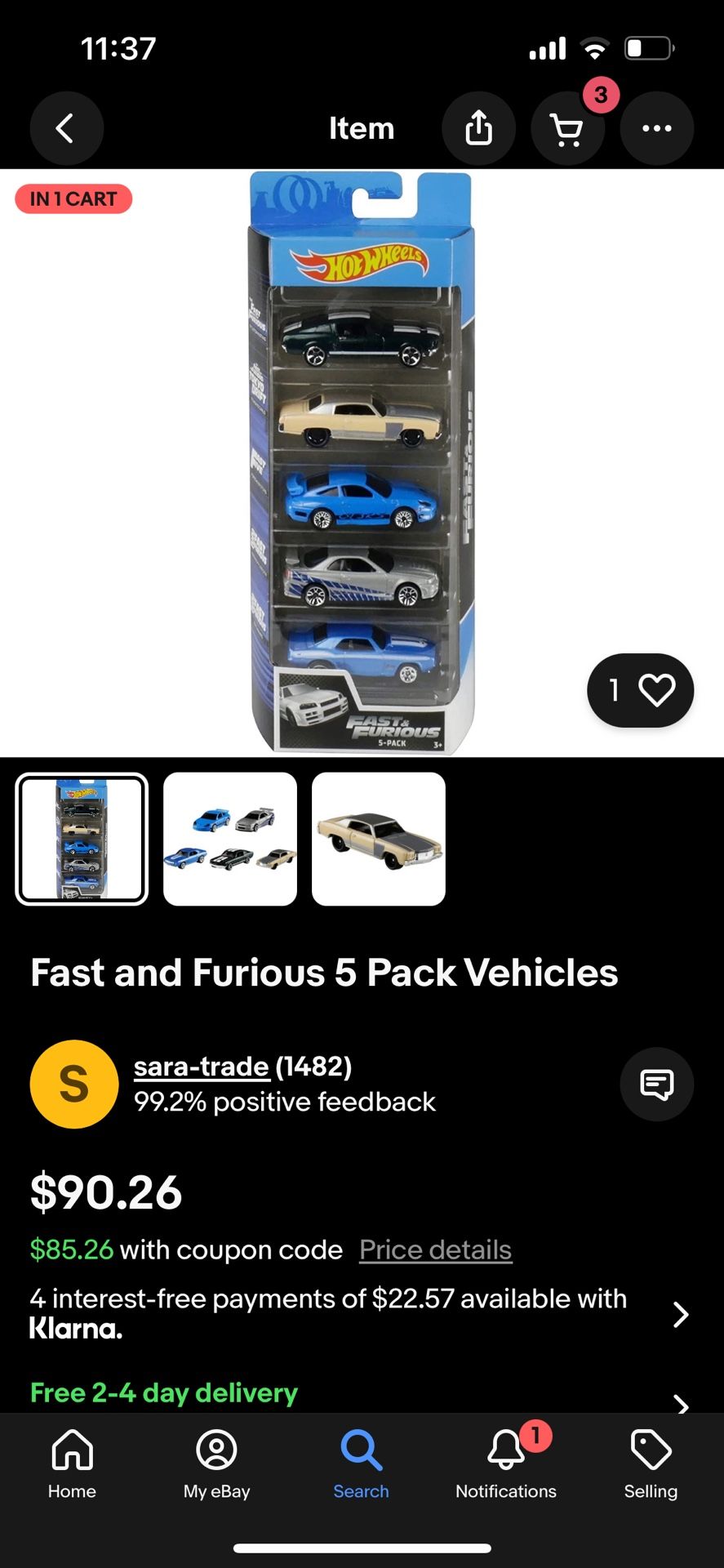Open the share options for this item
The image size is (724, 1568).
click(479, 128)
